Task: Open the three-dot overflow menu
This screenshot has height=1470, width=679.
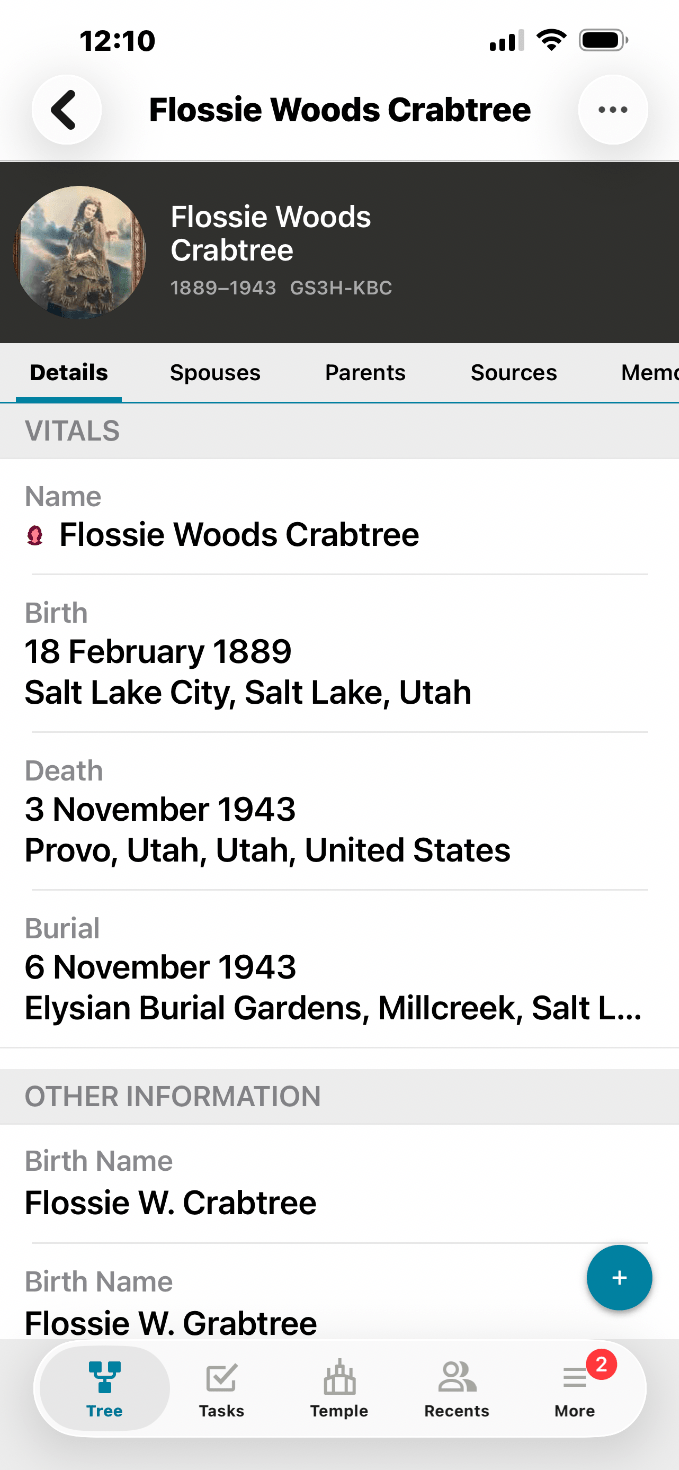Action: [x=612, y=110]
